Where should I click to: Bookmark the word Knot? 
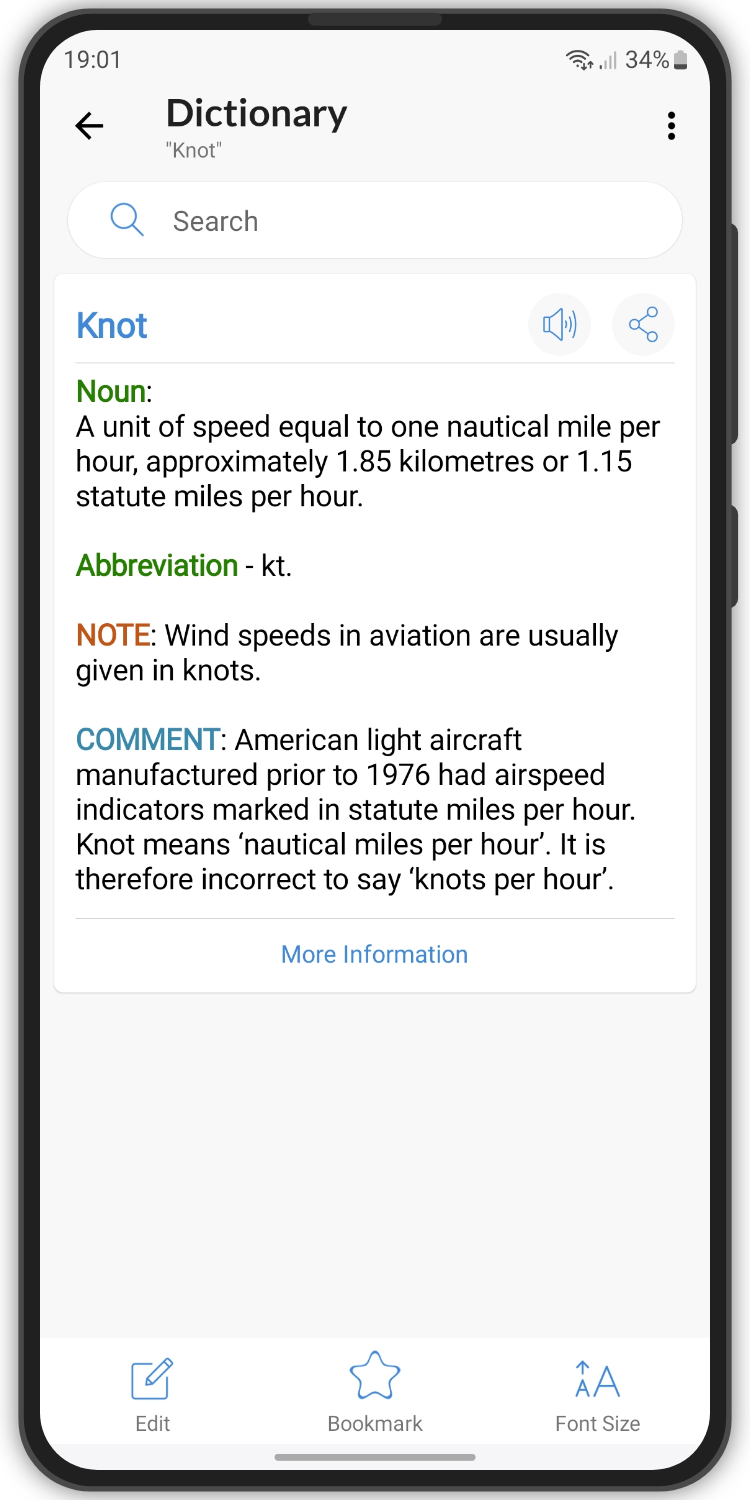pyautogui.click(x=375, y=1395)
